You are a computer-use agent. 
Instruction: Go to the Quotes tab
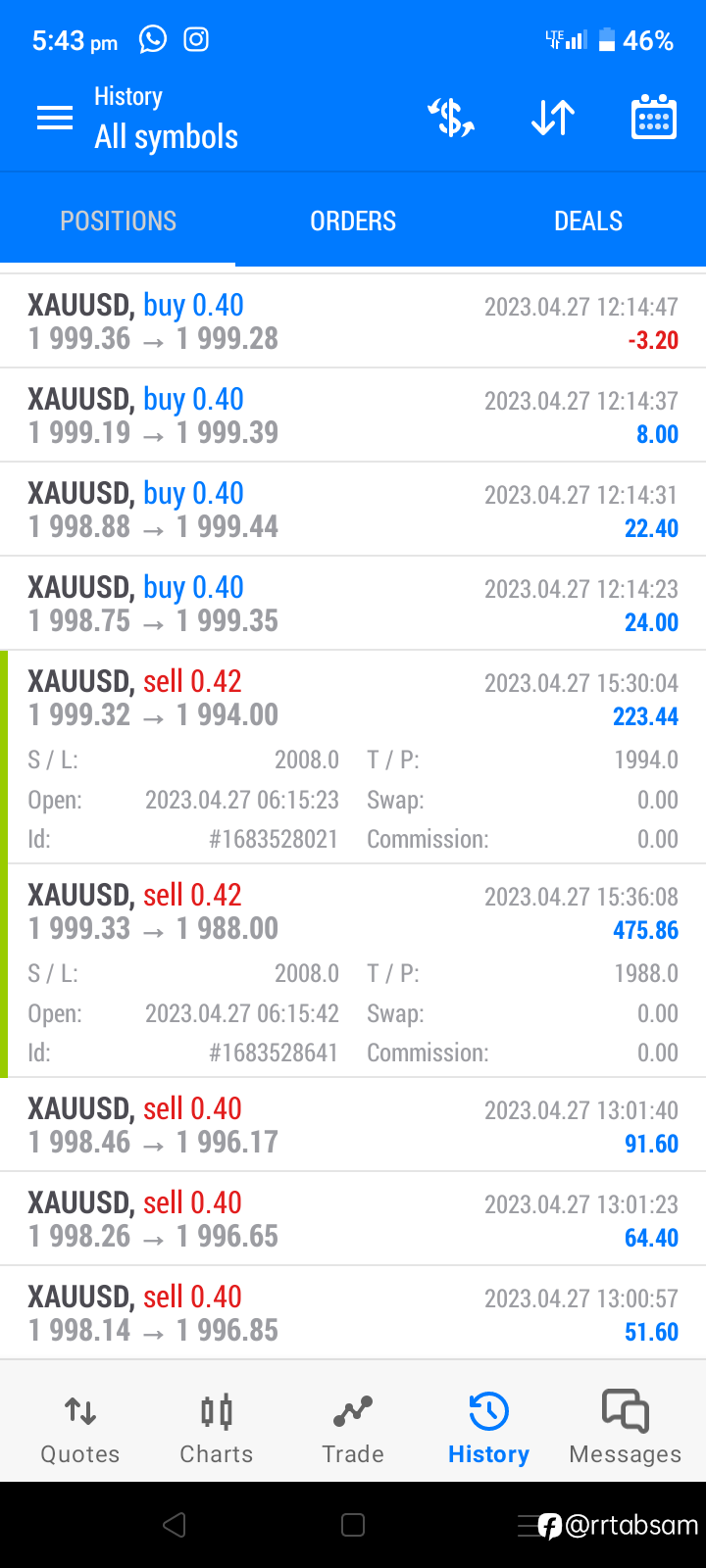click(x=80, y=1429)
